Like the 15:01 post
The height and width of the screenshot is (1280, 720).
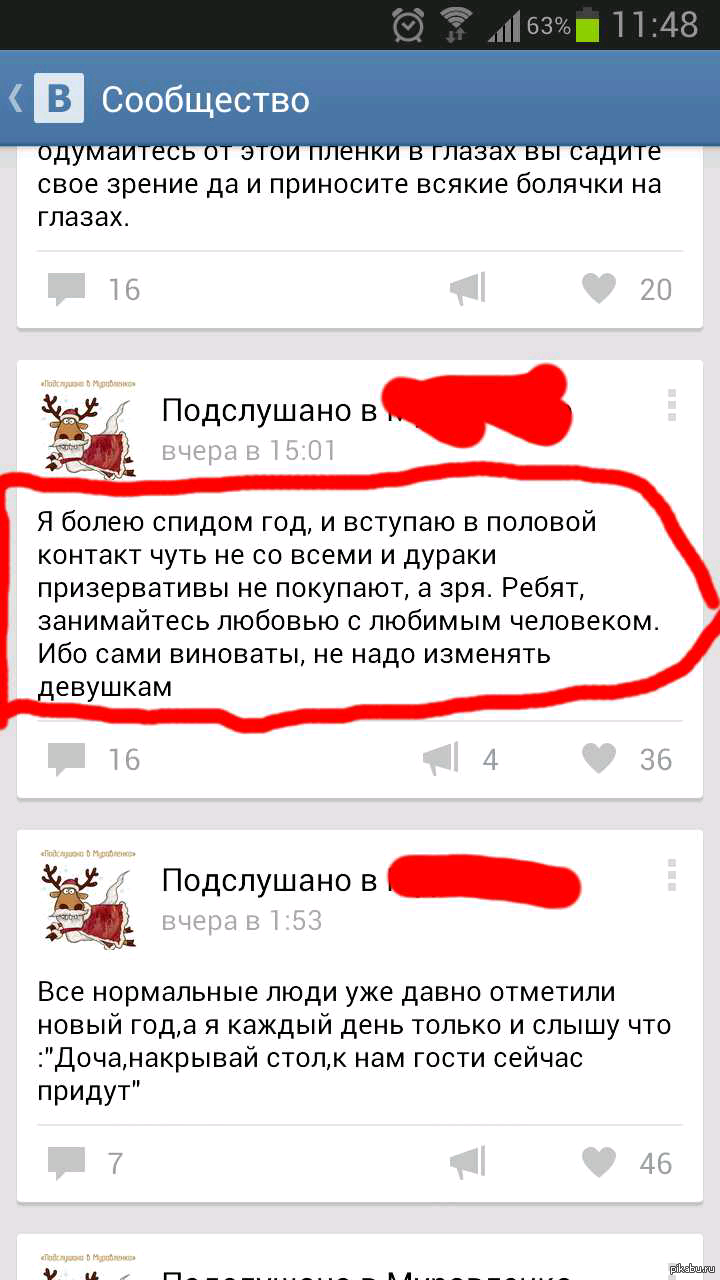pyautogui.click(x=599, y=759)
